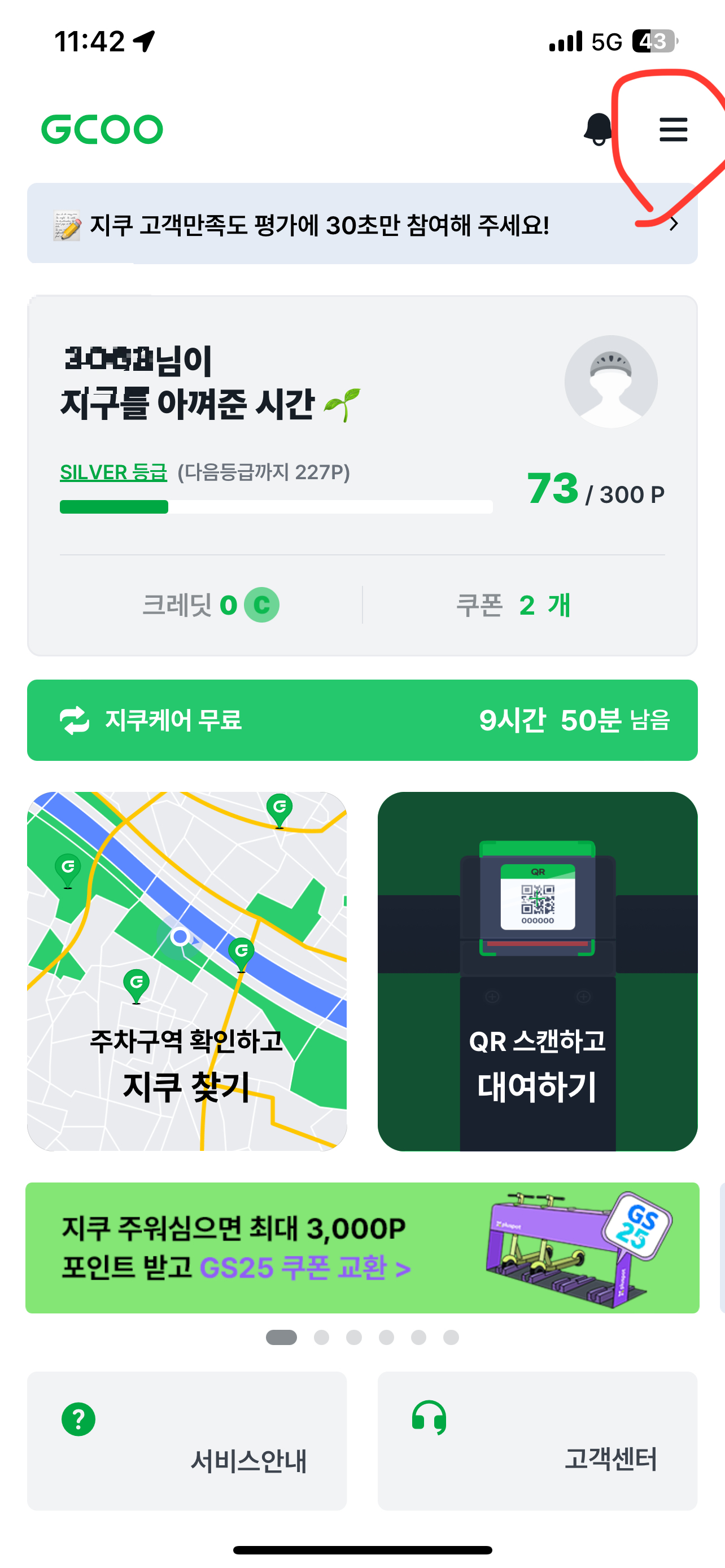
Task: Select the second carousel dot
Action: click(321, 1337)
